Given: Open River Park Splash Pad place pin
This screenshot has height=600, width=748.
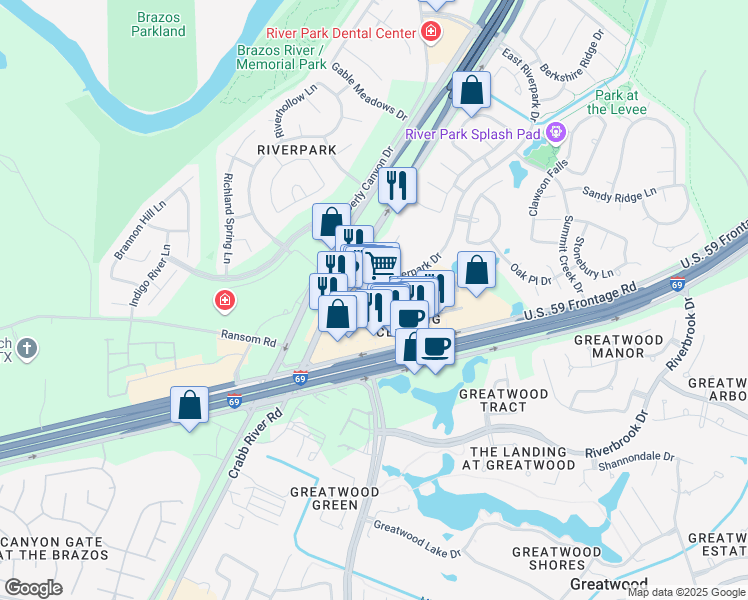Looking at the screenshot, I should [558, 134].
